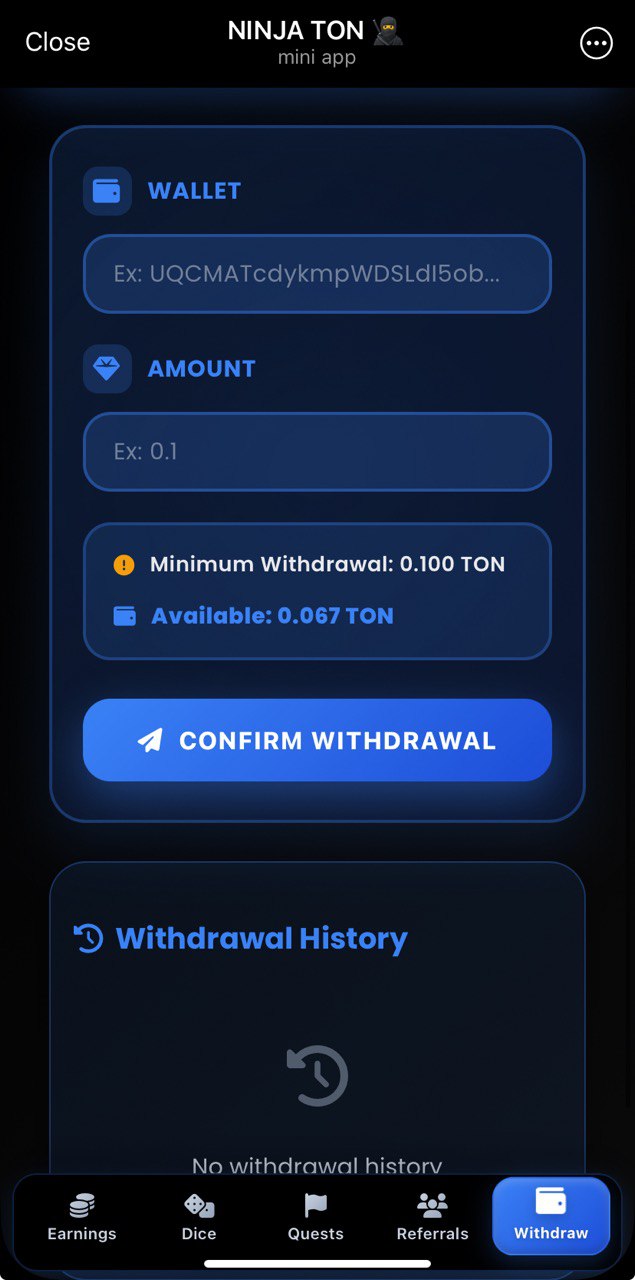The width and height of the screenshot is (635, 1280).
Task: Switch to the Earnings tab
Action: [82, 1216]
